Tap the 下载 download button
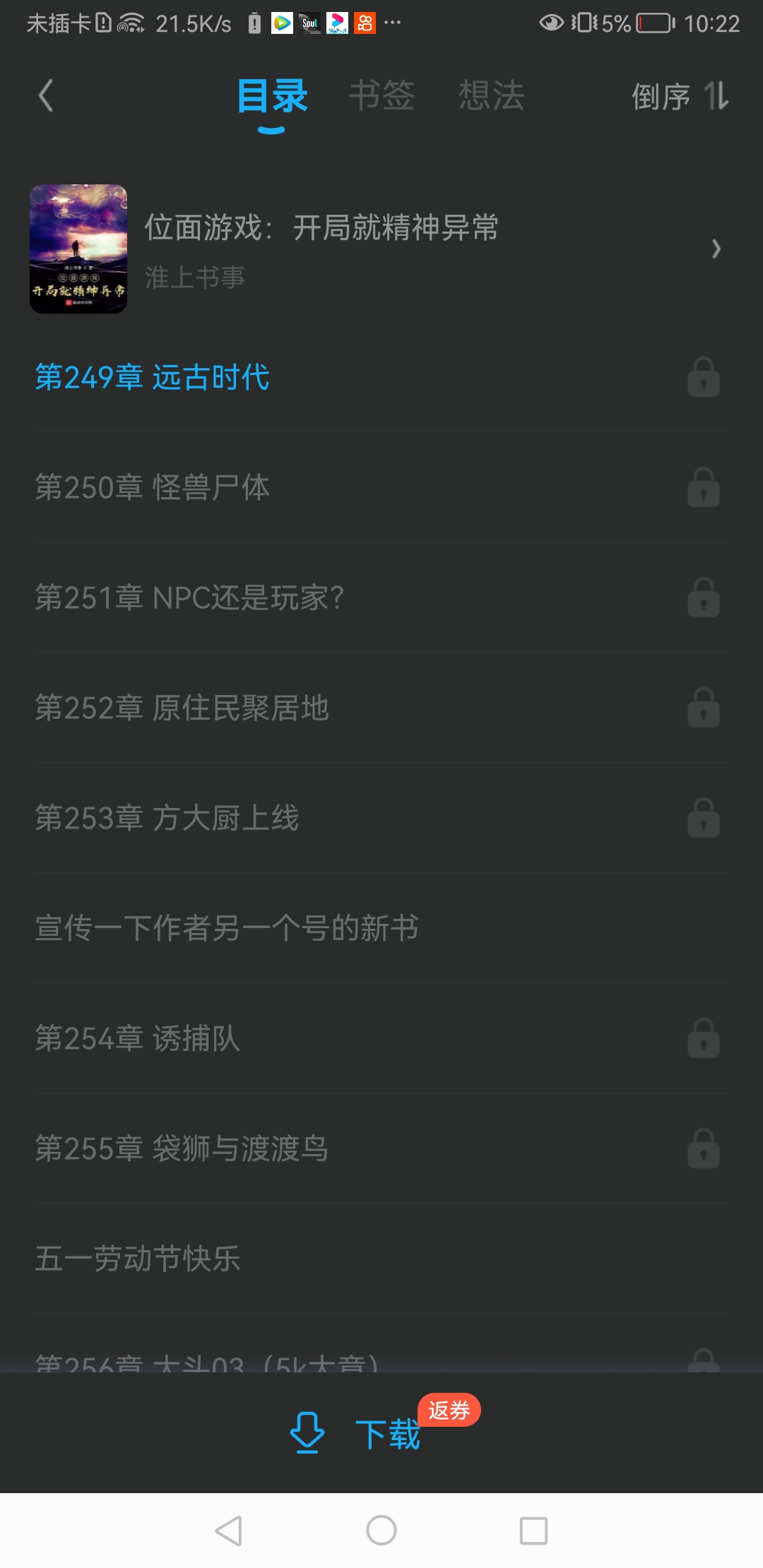The width and height of the screenshot is (763, 1568). point(355,1434)
